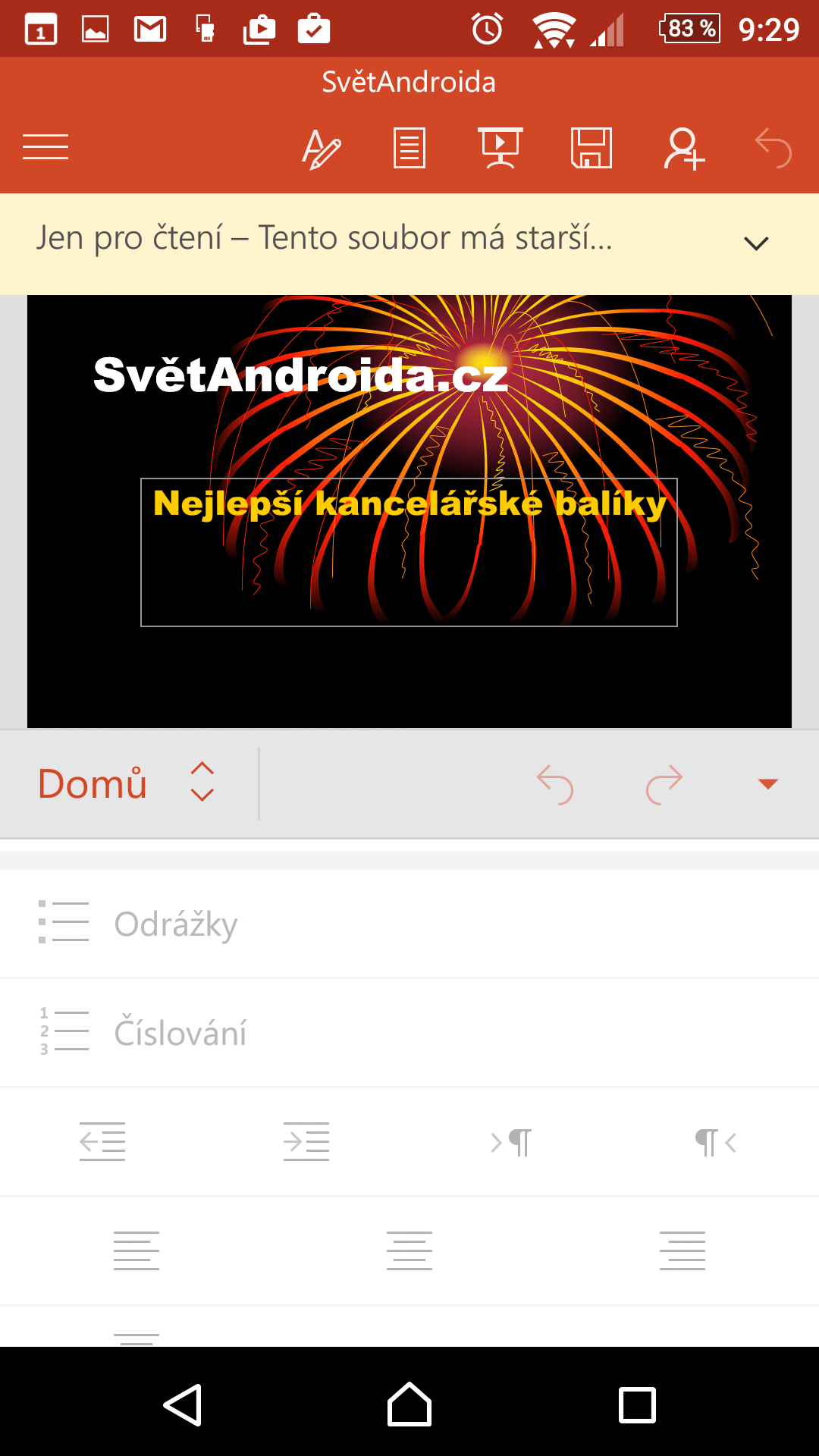The height and width of the screenshot is (1456, 819).
Task: Center align the text
Action: 409,1250
